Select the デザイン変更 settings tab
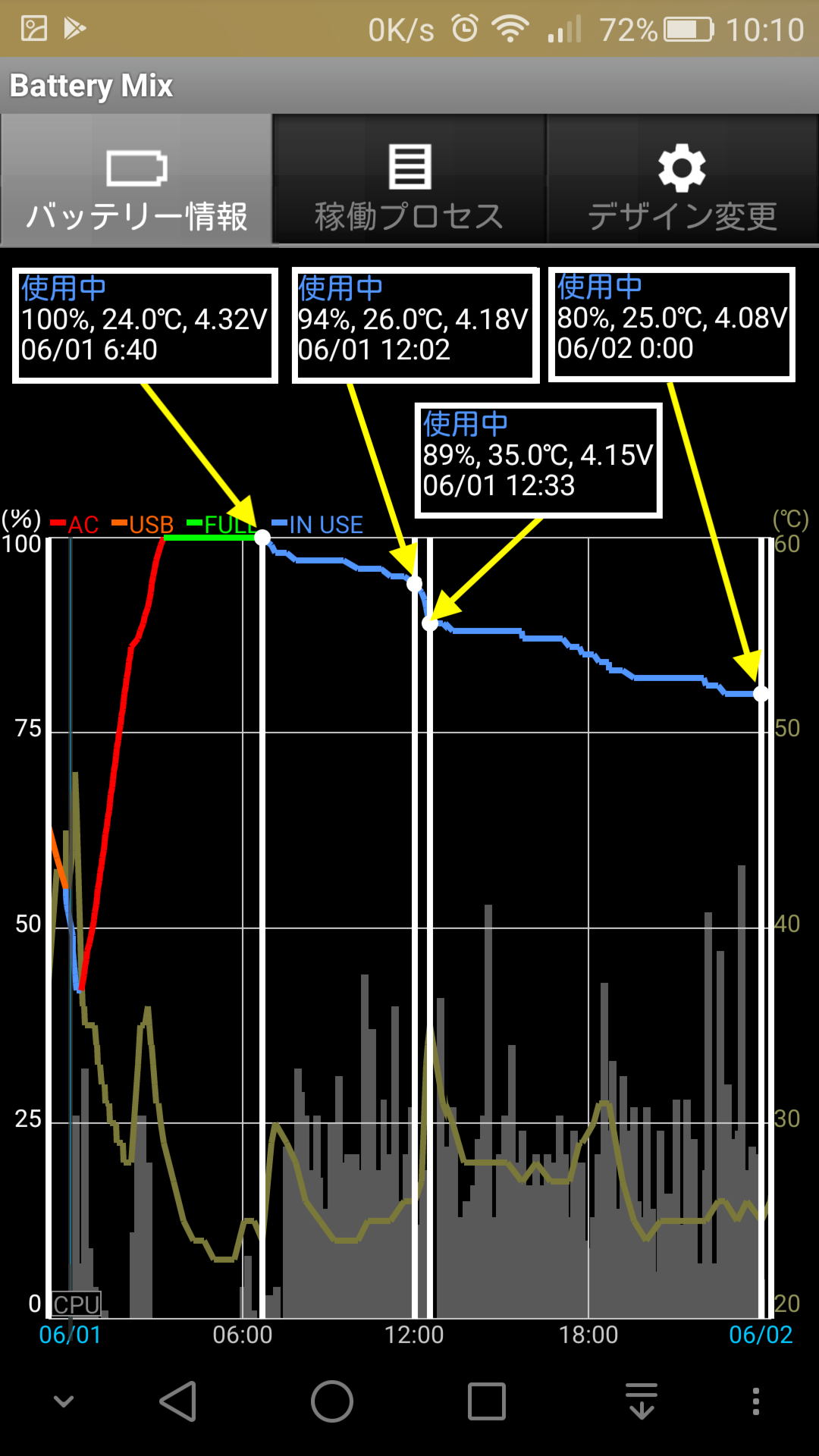This screenshot has height=1456, width=819. point(682,180)
